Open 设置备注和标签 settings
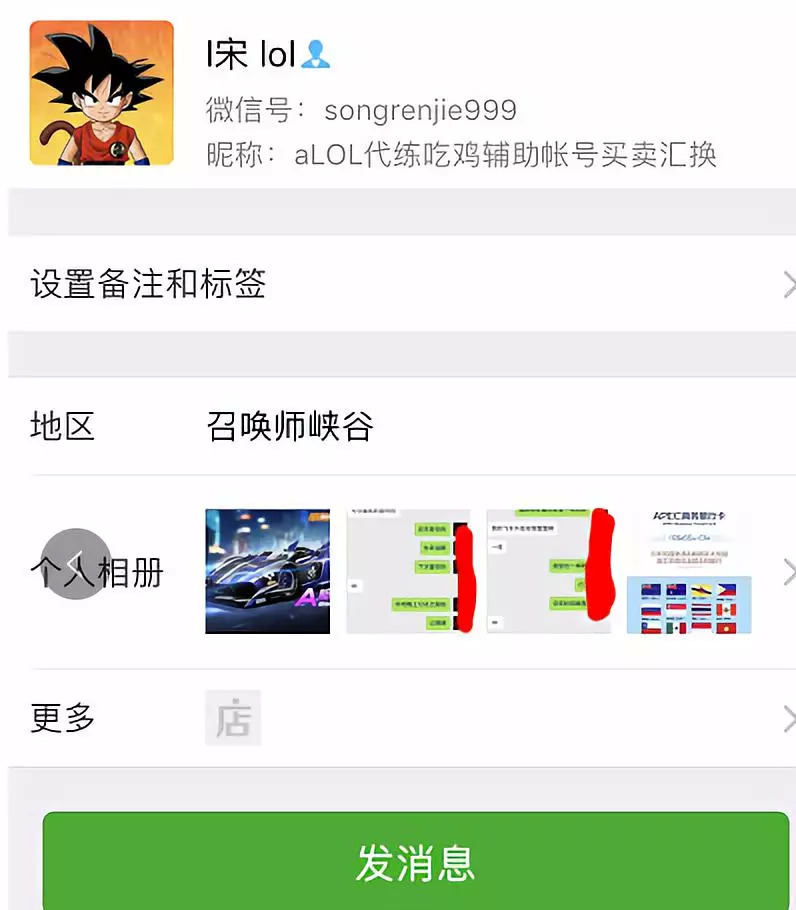796x910 pixels. click(400, 285)
